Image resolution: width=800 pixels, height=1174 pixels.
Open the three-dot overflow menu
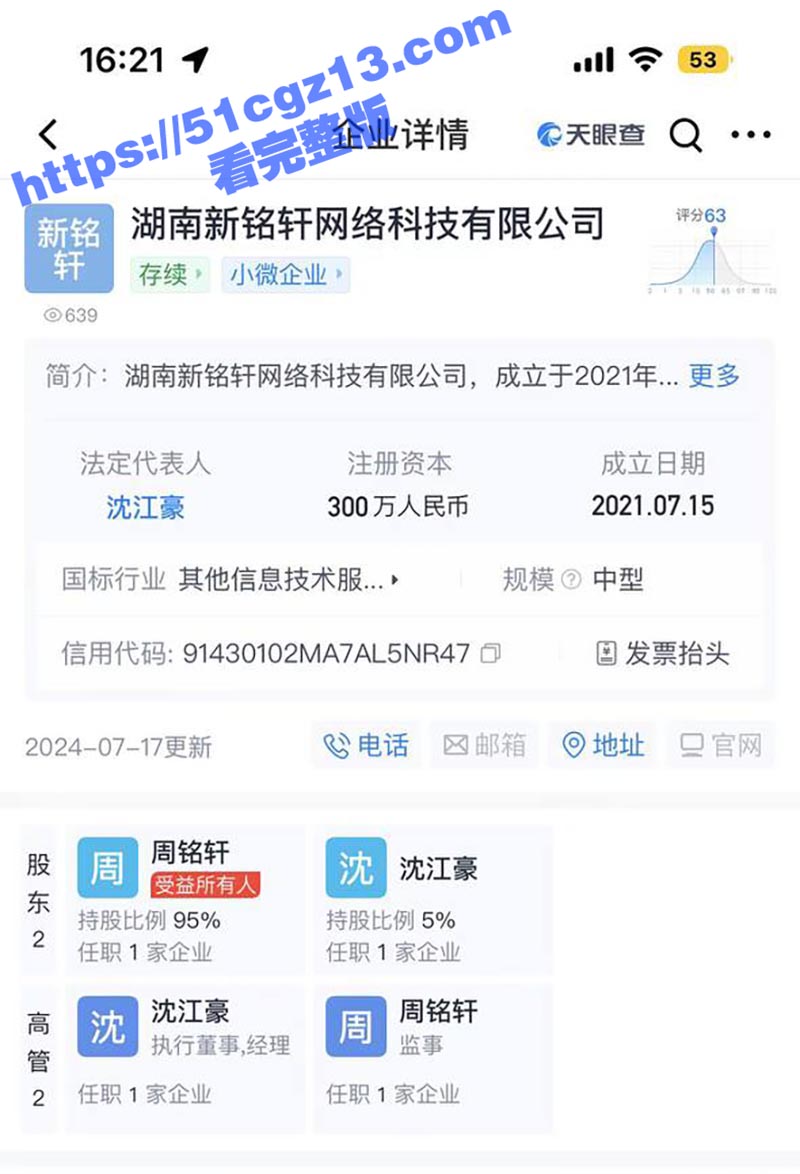(750, 135)
